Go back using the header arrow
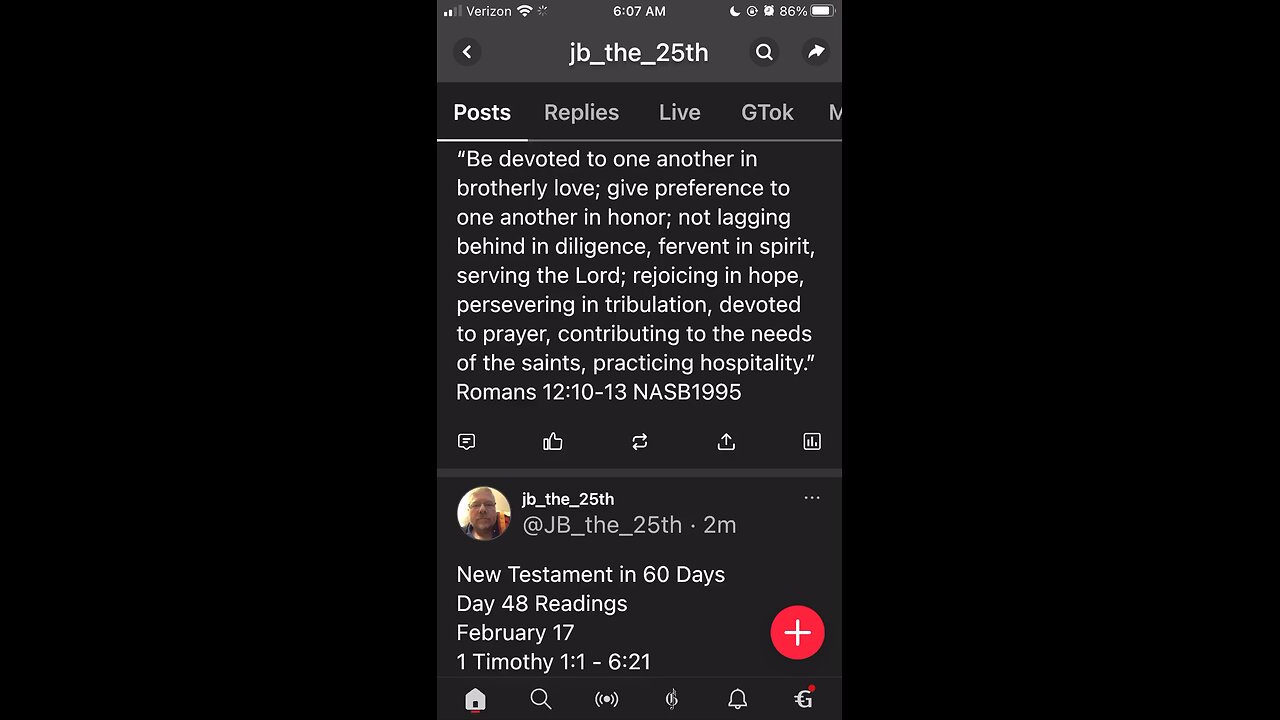The width and height of the screenshot is (1280, 720). click(467, 52)
